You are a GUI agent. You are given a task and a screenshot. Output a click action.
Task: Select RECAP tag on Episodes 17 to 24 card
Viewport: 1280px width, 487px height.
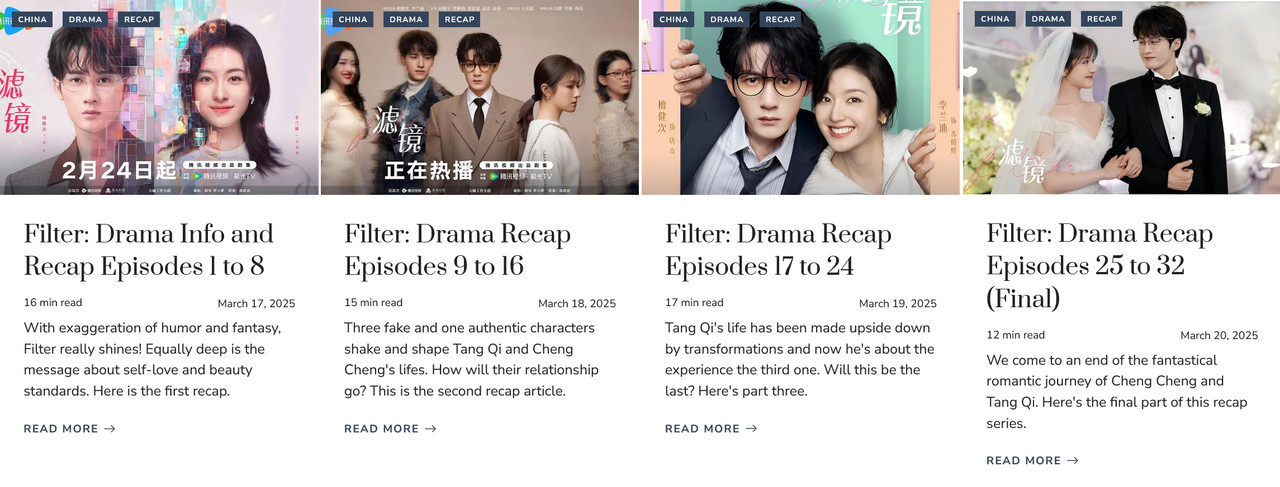point(780,19)
